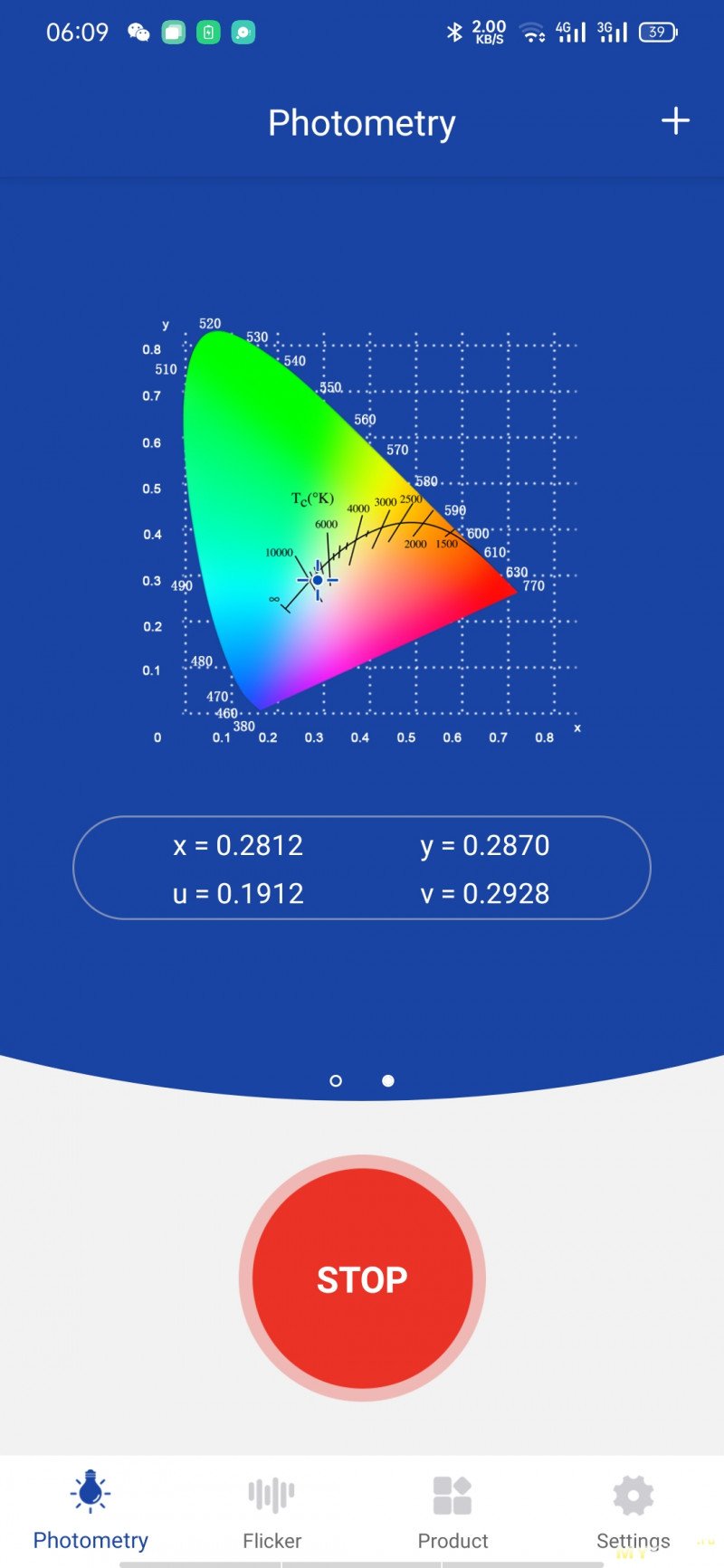Go to the Settings tab
Viewport: 724px width, 1568px height.
coord(633,1511)
